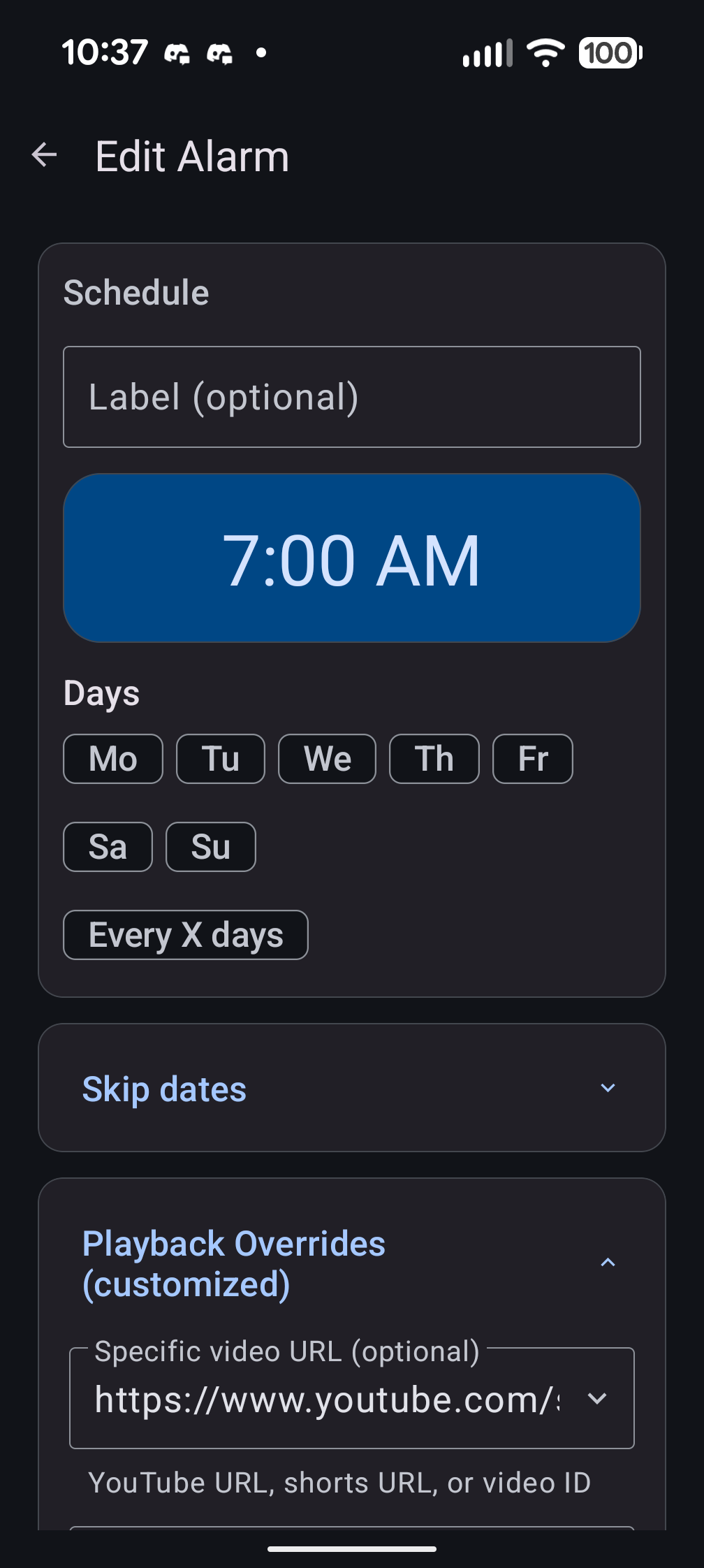The width and height of the screenshot is (704, 1568).
Task: Select Friday for the alarm schedule
Action: pos(532,758)
